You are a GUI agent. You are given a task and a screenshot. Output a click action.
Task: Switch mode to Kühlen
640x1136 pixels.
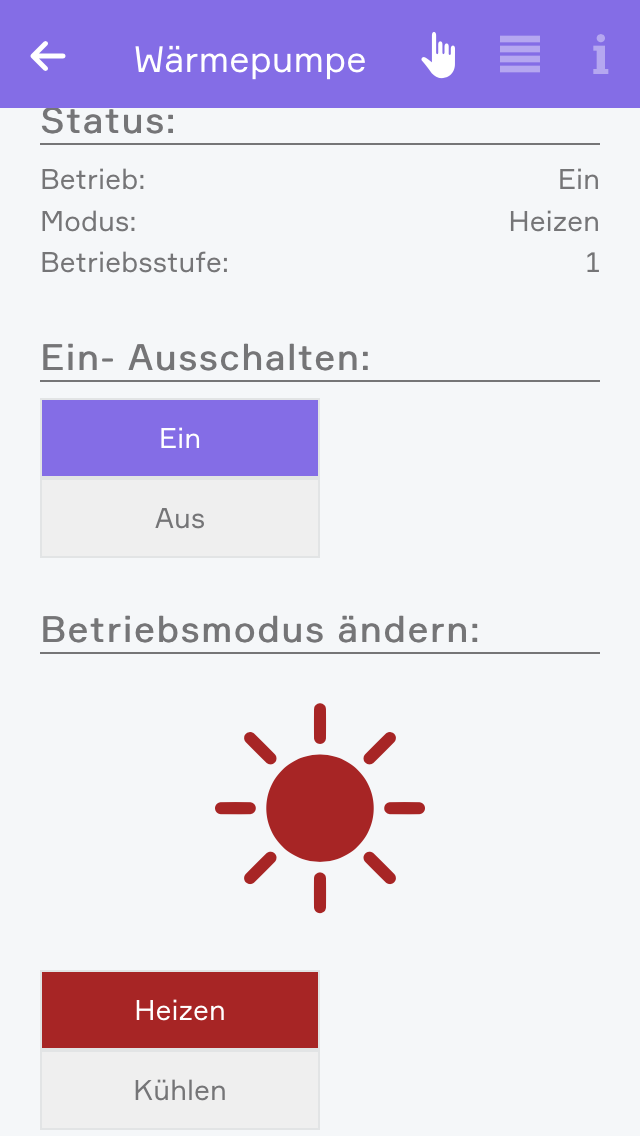coord(180,1090)
